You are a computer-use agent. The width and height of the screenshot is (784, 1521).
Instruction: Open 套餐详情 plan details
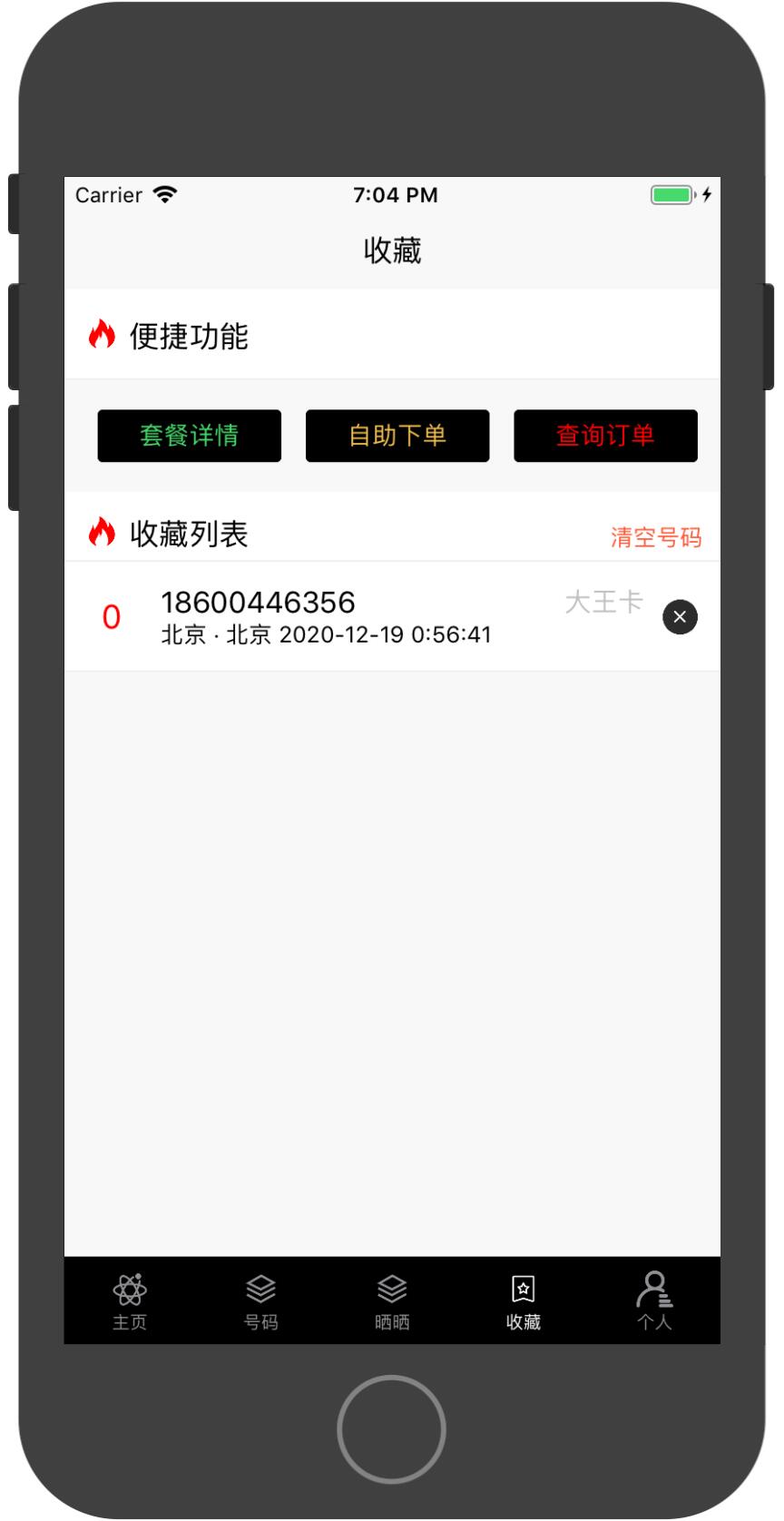point(189,436)
